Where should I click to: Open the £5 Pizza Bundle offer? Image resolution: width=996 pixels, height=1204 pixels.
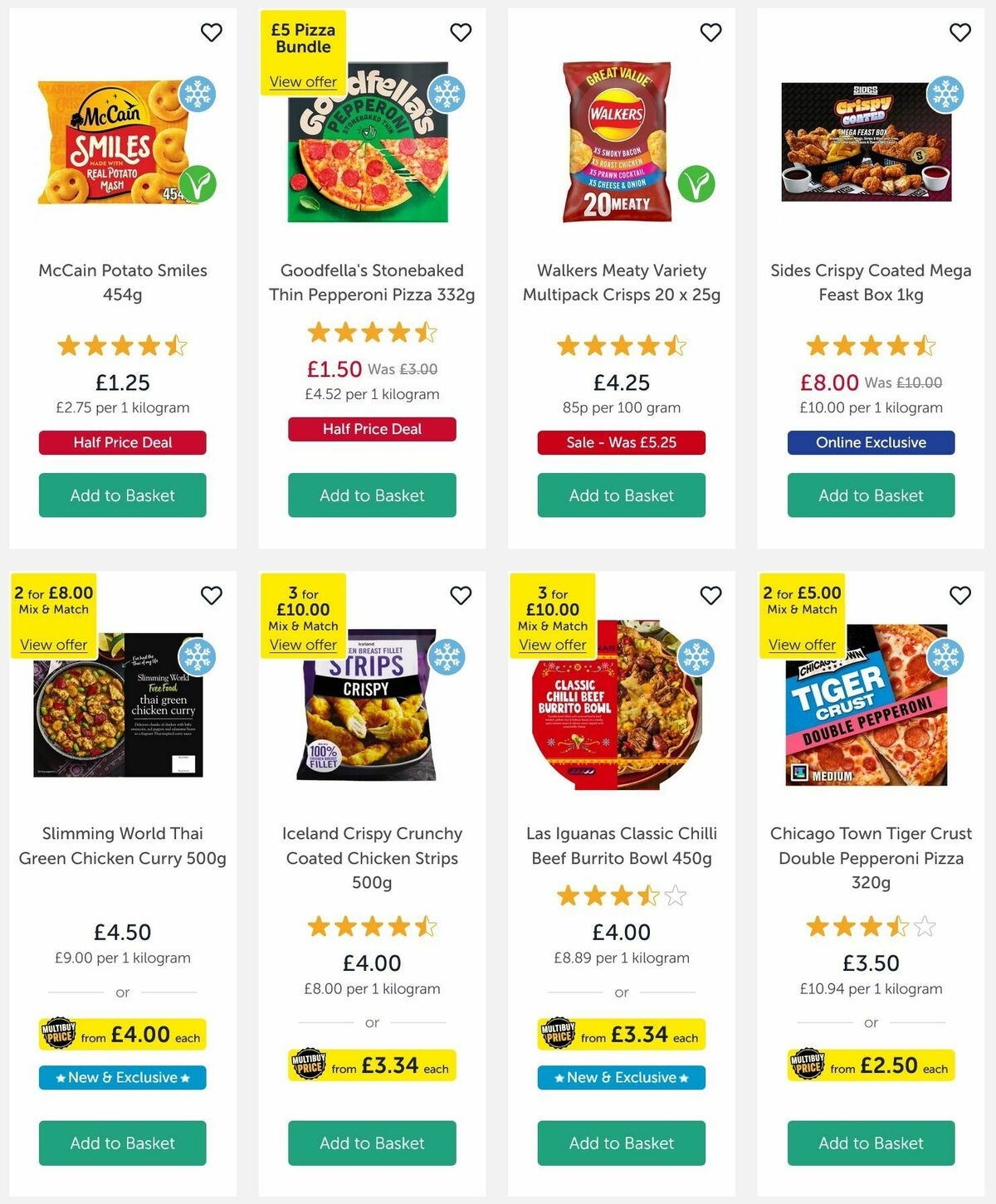pos(301,81)
